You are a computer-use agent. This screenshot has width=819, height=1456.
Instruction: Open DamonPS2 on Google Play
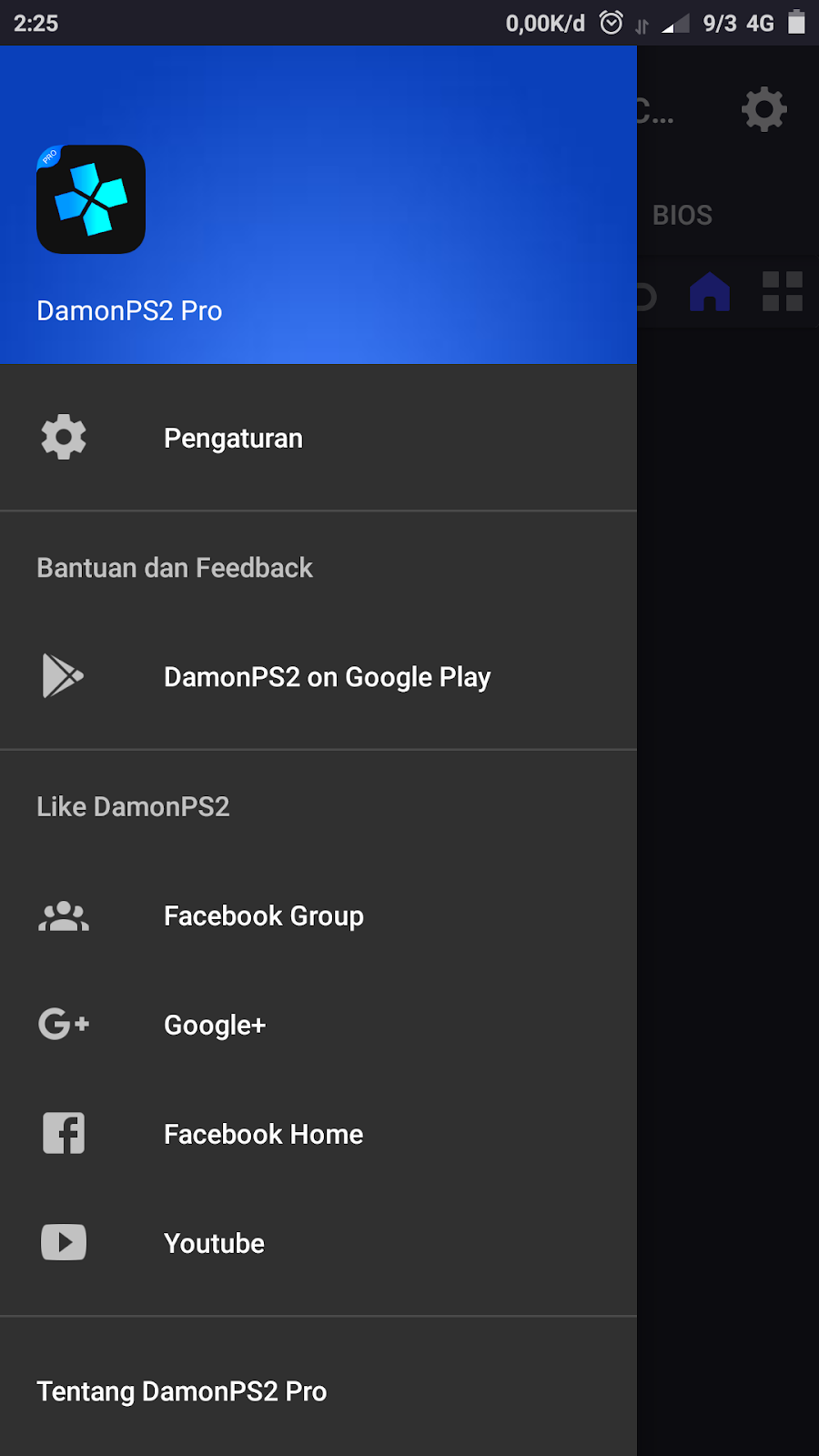click(x=327, y=676)
